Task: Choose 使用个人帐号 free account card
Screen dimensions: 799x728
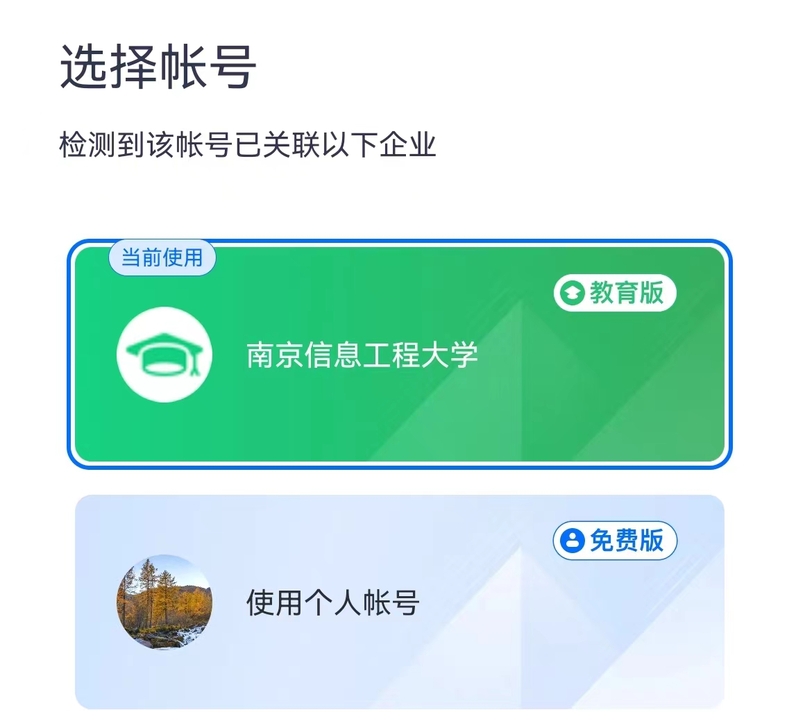Action: point(399,602)
